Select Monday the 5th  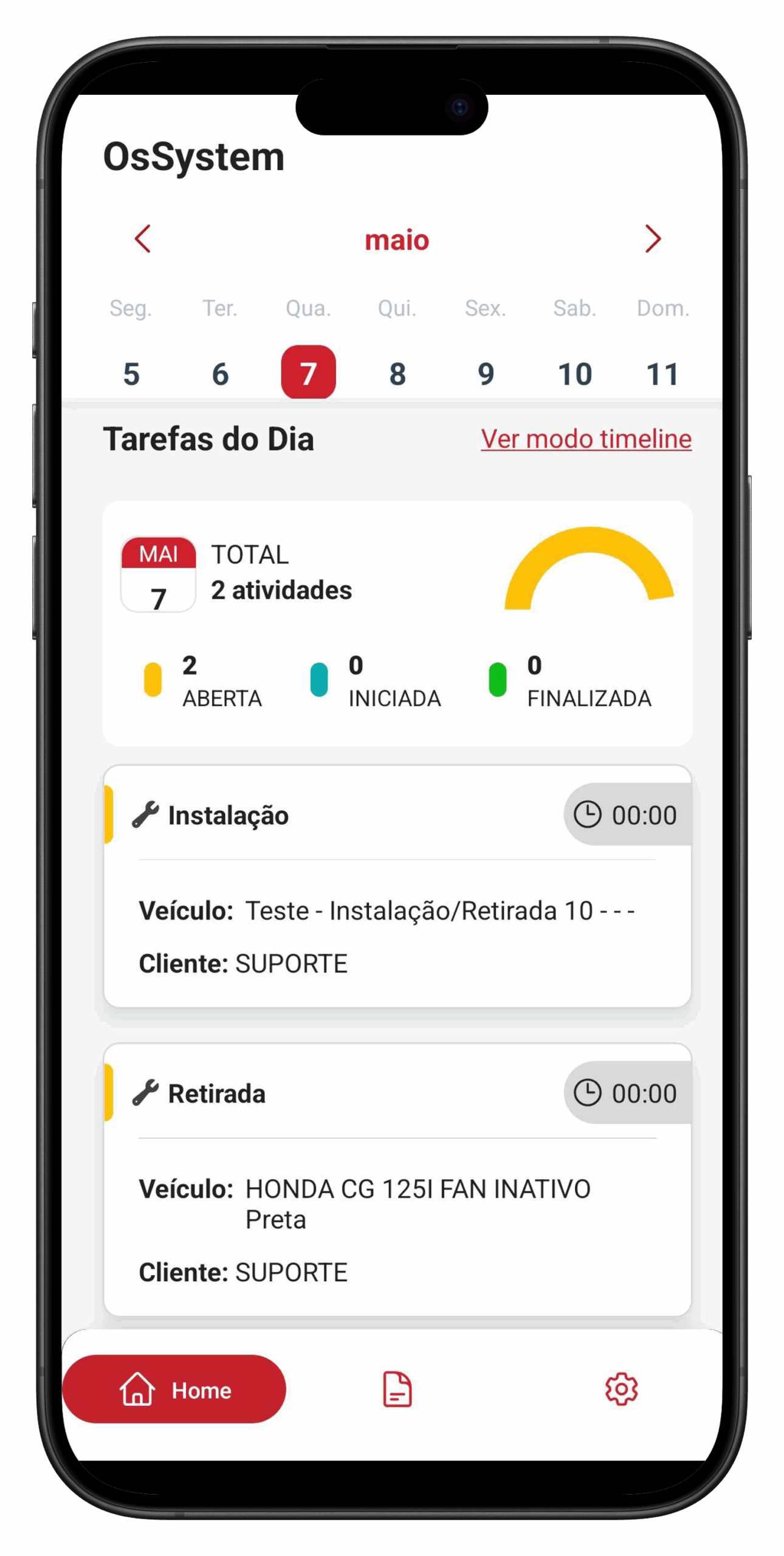pos(131,373)
